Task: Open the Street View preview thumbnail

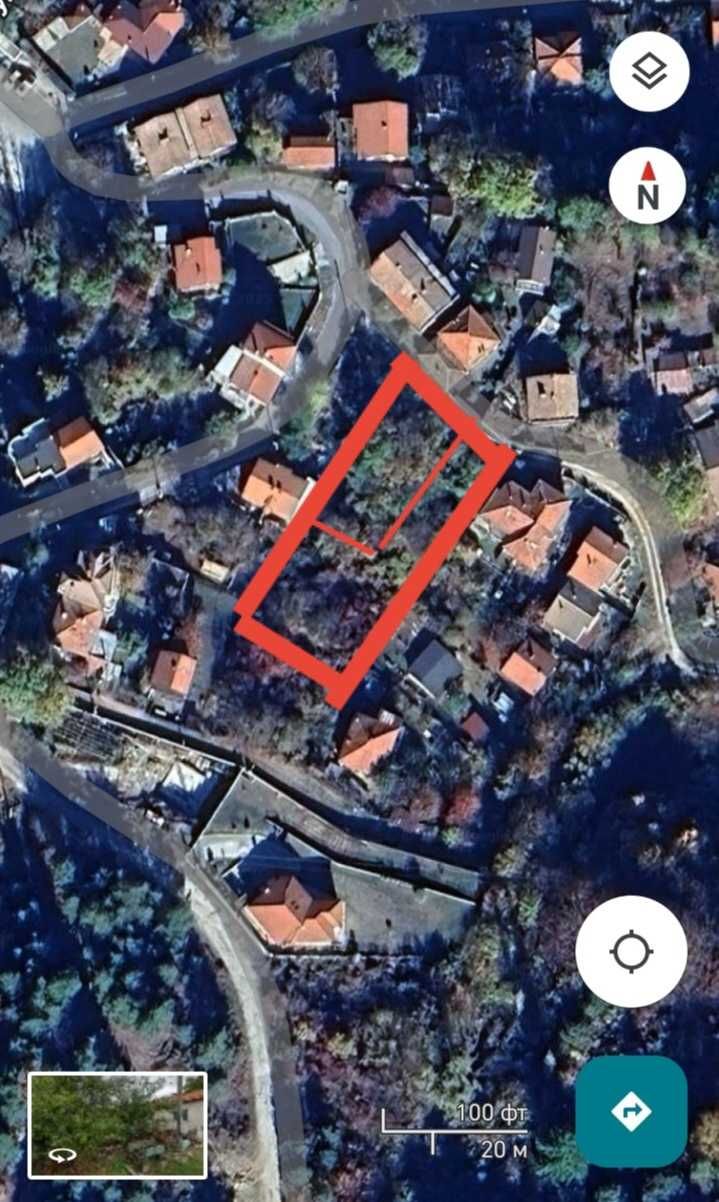Action: [x=117, y=1125]
